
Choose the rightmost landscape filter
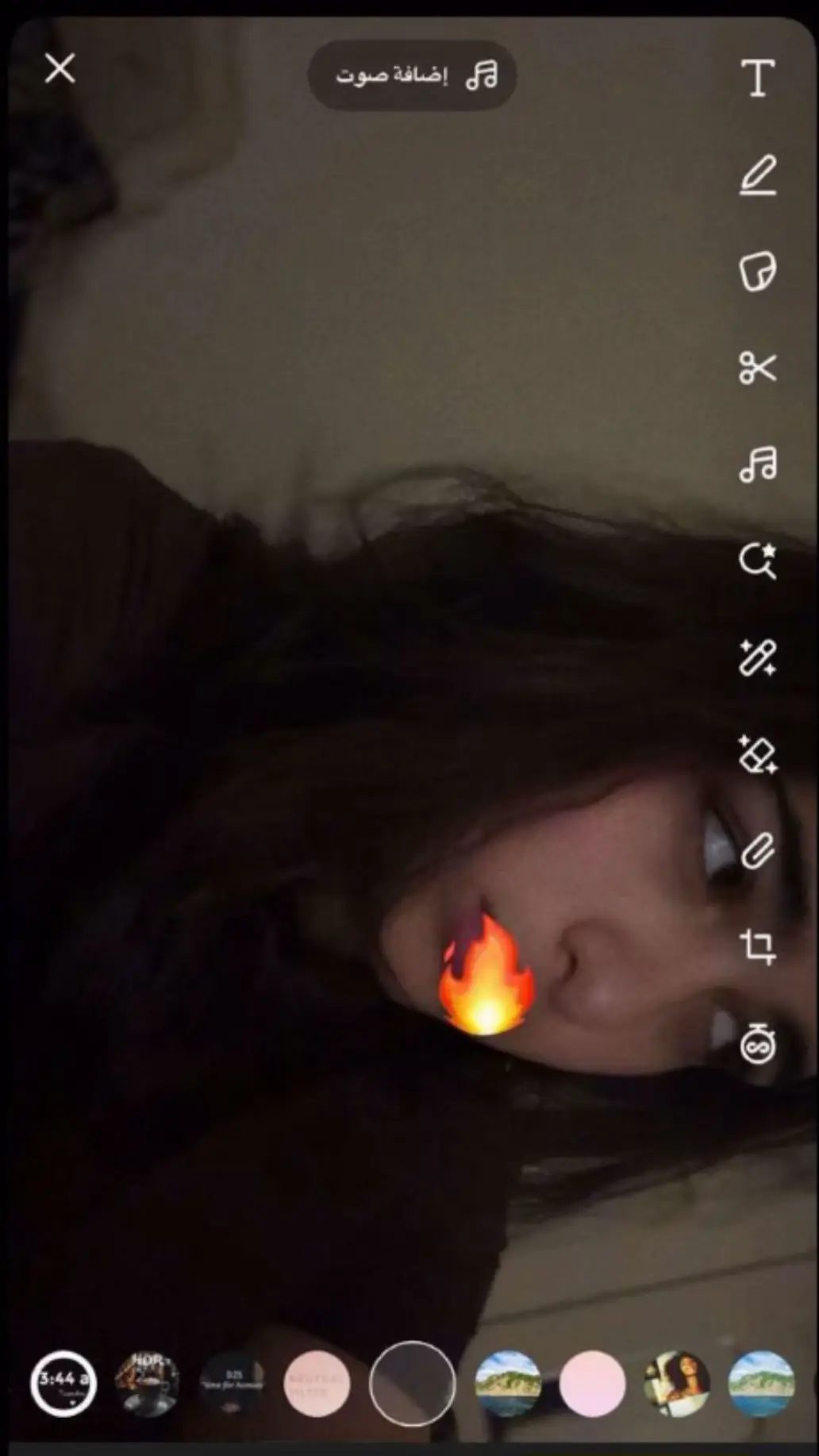coord(760,1384)
